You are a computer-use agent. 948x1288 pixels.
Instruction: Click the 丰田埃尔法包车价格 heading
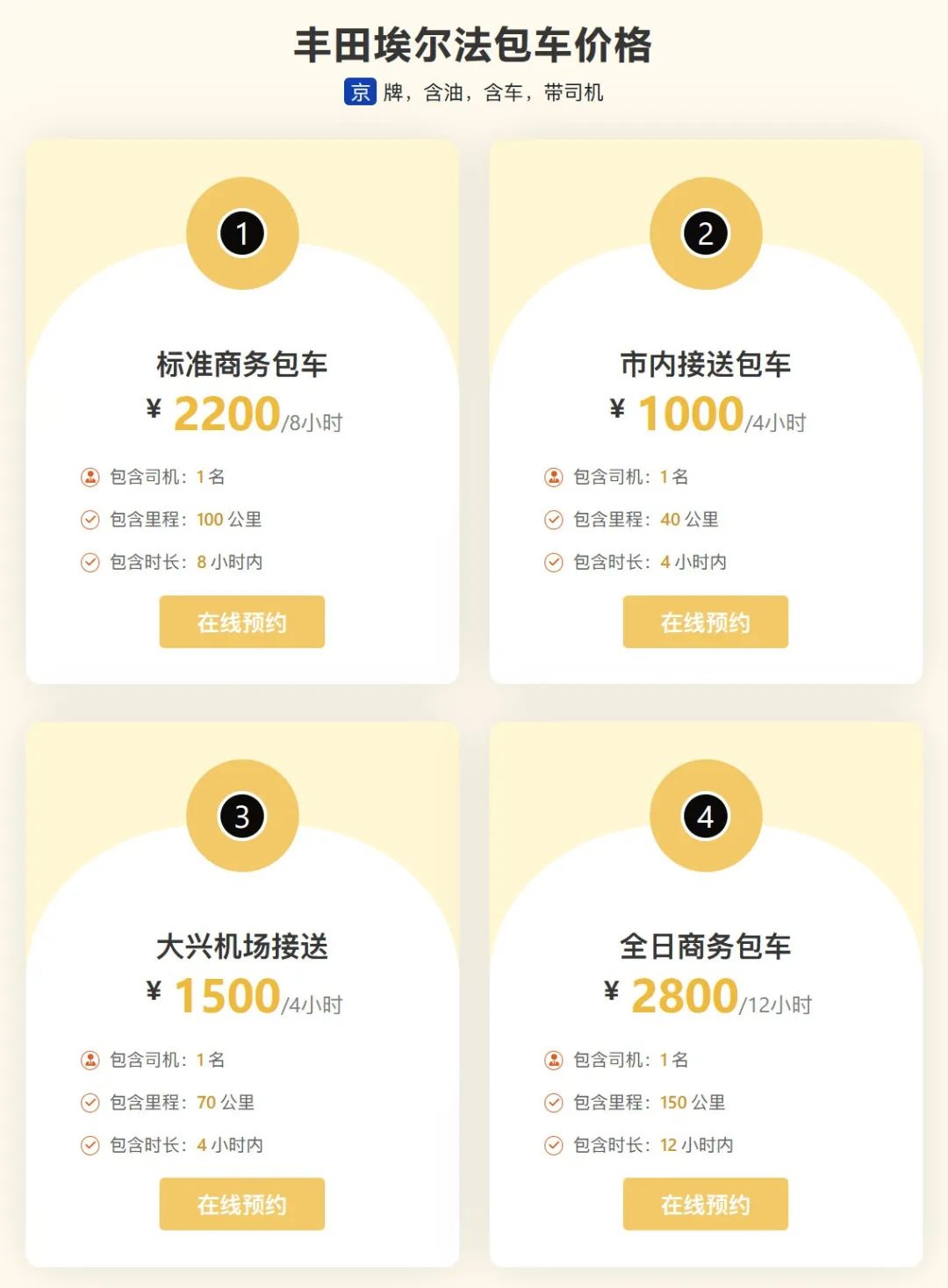pyautogui.click(x=474, y=46)
